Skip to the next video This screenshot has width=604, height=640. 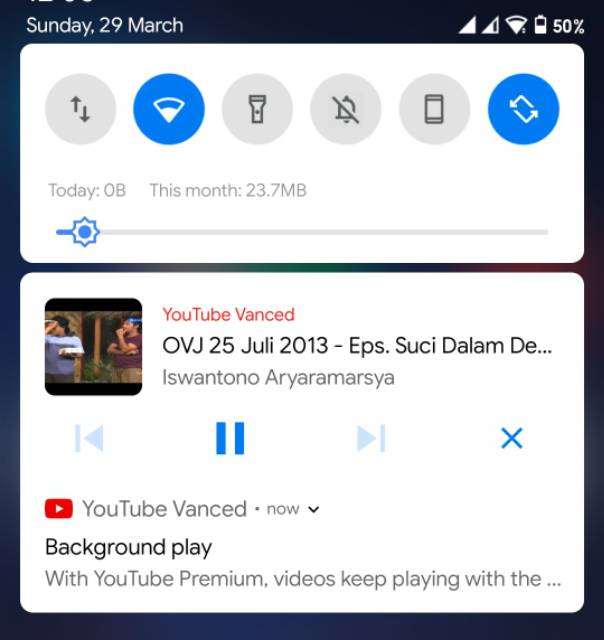click(x=371, y=438)
